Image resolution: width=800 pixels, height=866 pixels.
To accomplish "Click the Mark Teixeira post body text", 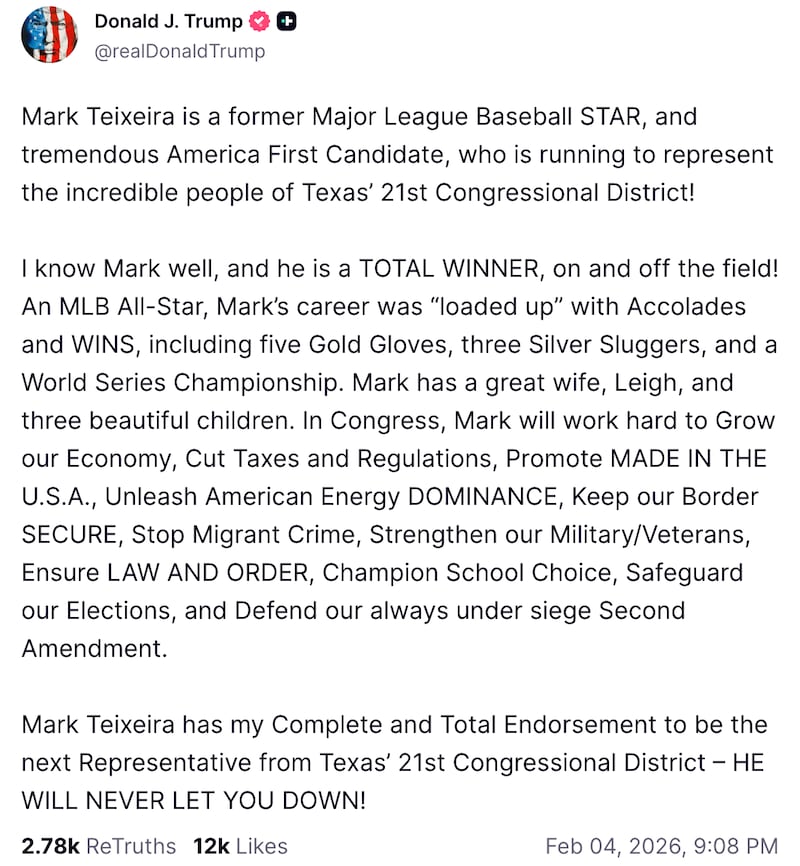I will [x=398, y=155].
